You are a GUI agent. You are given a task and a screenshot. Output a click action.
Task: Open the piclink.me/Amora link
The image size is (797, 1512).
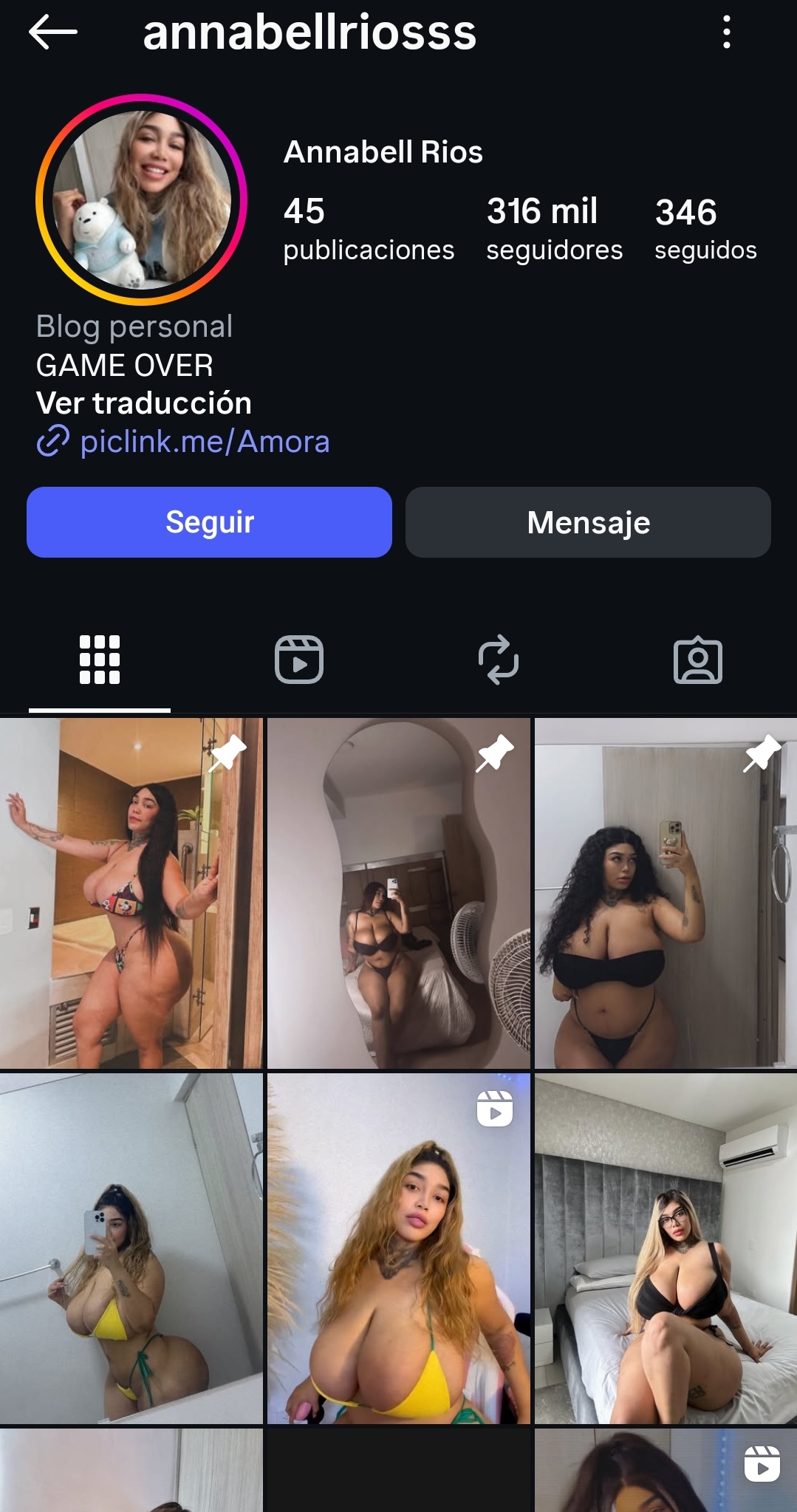pos(205,442)
